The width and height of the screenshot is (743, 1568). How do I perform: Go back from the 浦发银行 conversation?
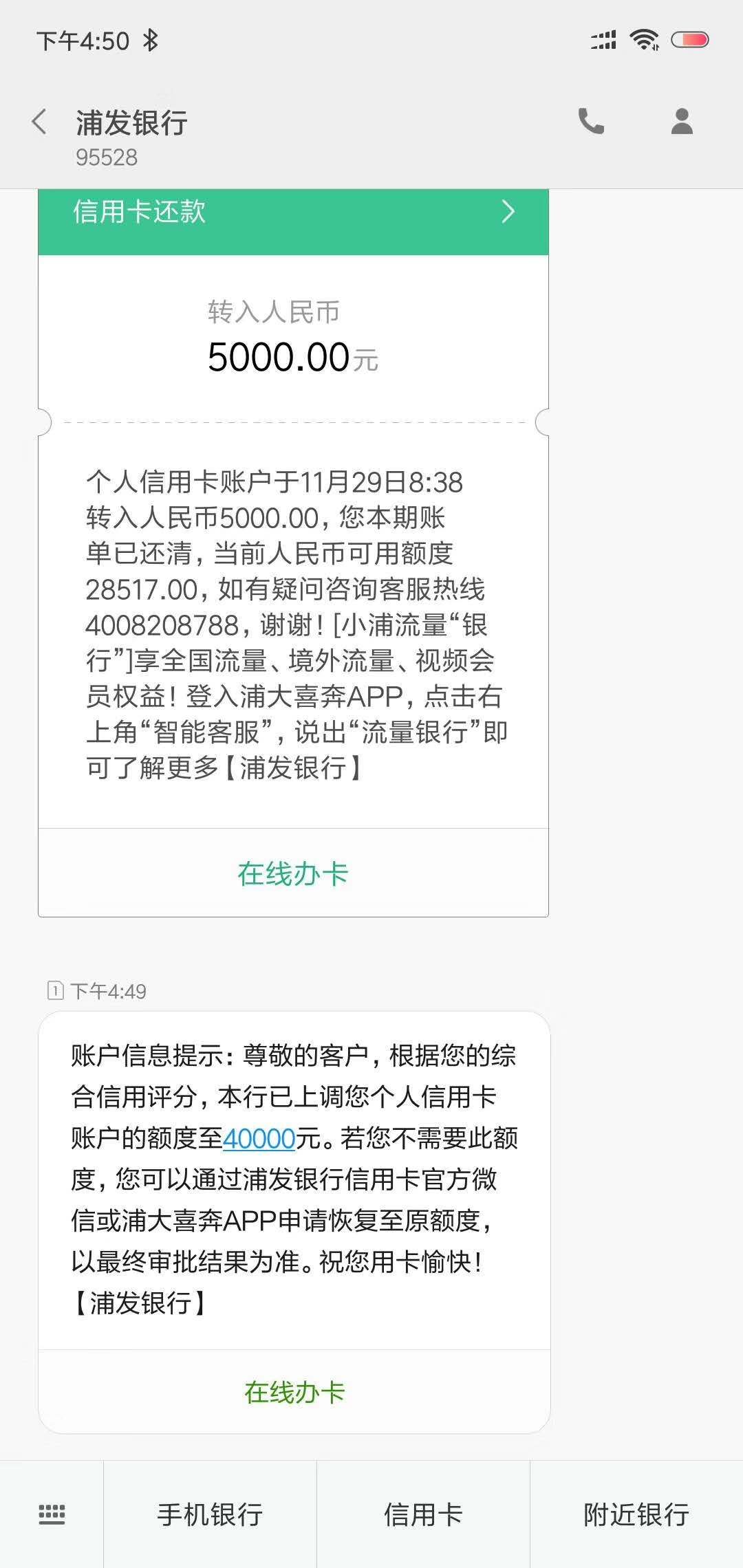pyautogui.click(x=40, y=122)
